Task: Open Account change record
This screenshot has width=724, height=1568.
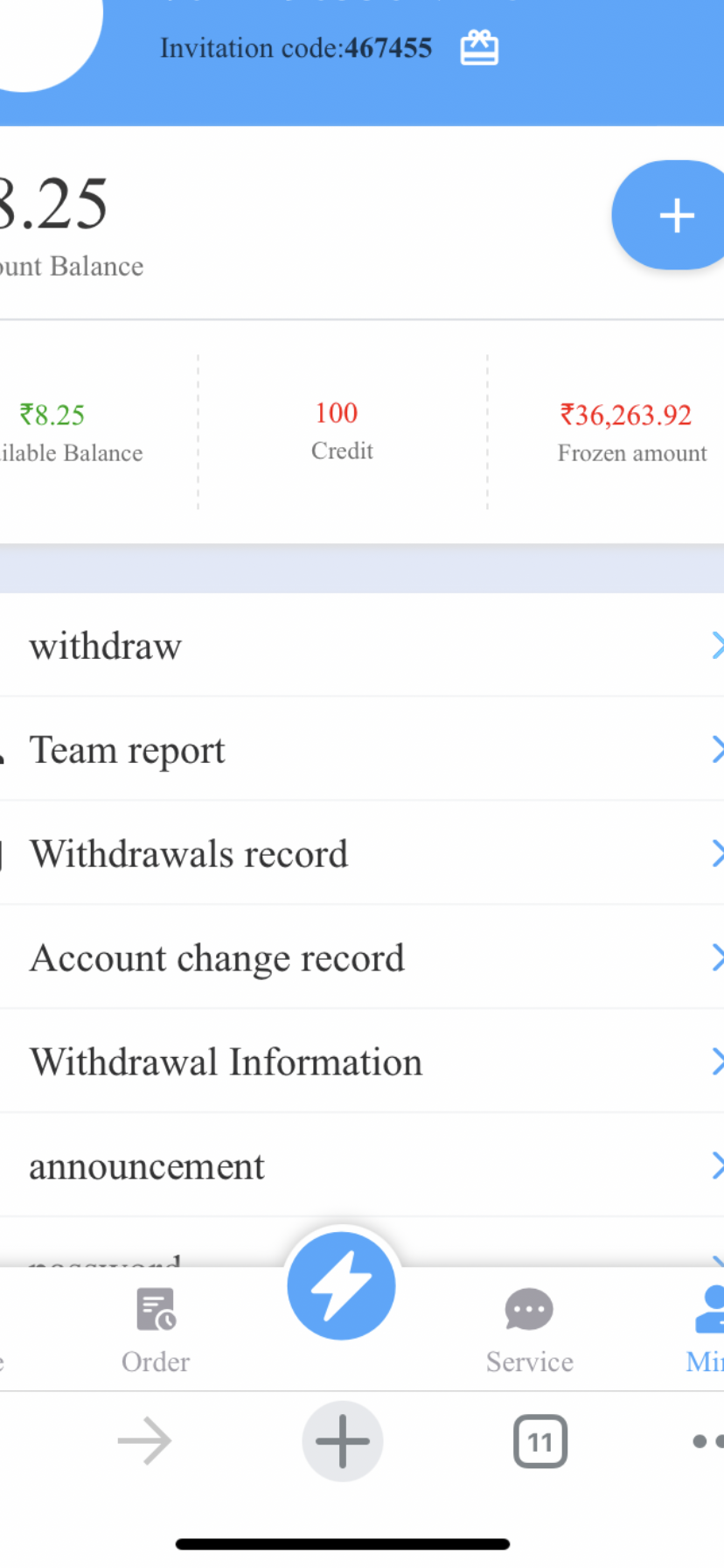Action: [362, 958]
